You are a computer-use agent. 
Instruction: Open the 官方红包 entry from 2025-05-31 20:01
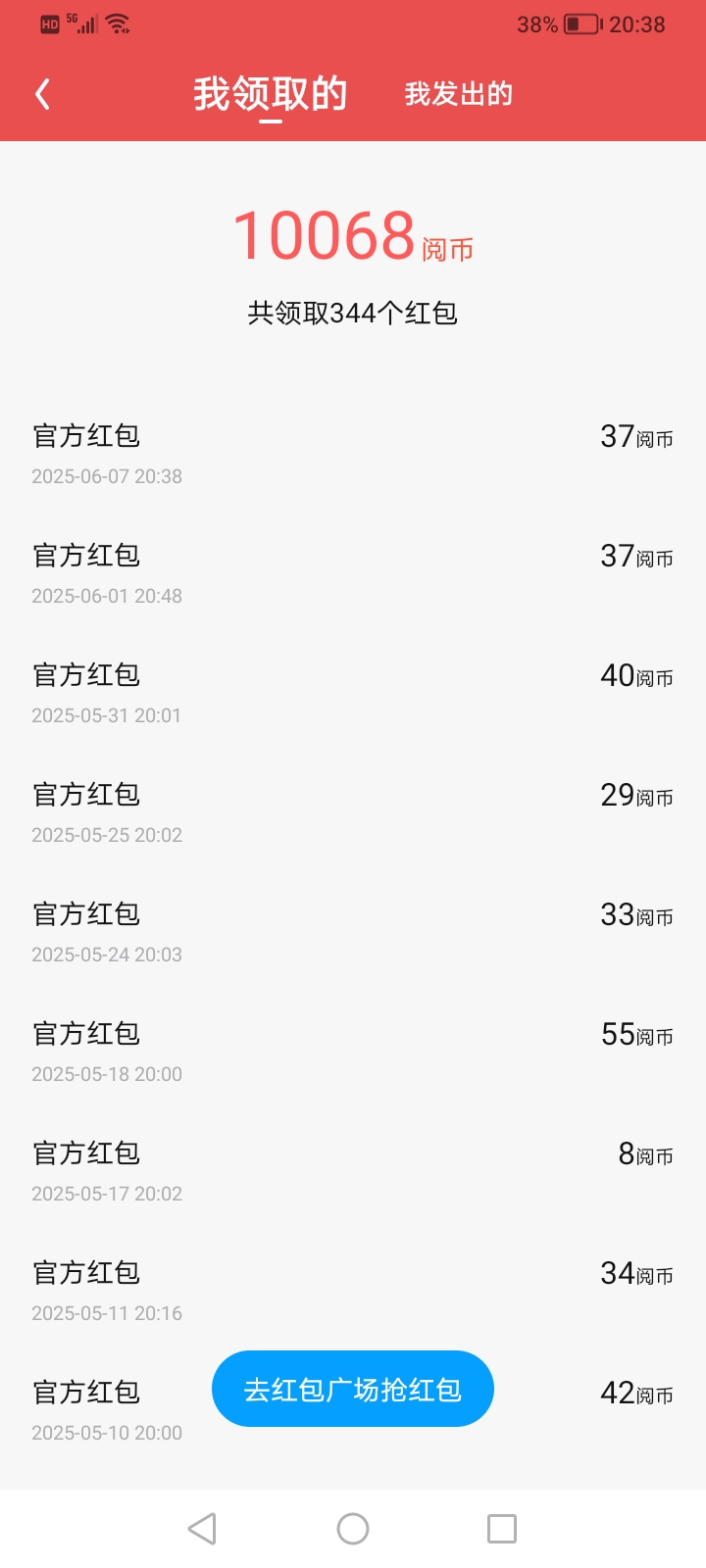click(x=353, y=694)
